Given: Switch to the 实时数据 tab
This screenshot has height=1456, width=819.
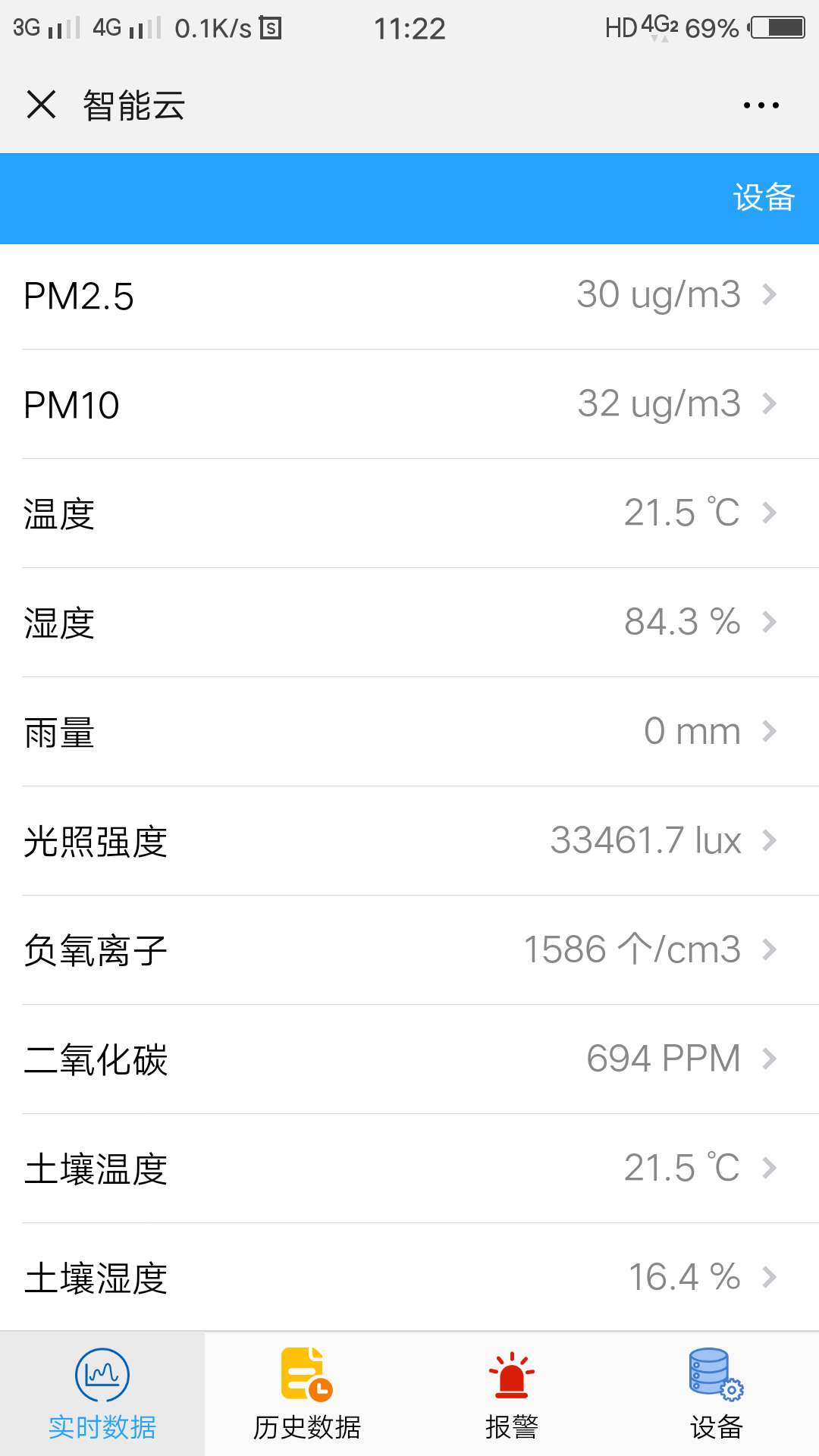Looking at the screenshot, I should point(102,1394).
